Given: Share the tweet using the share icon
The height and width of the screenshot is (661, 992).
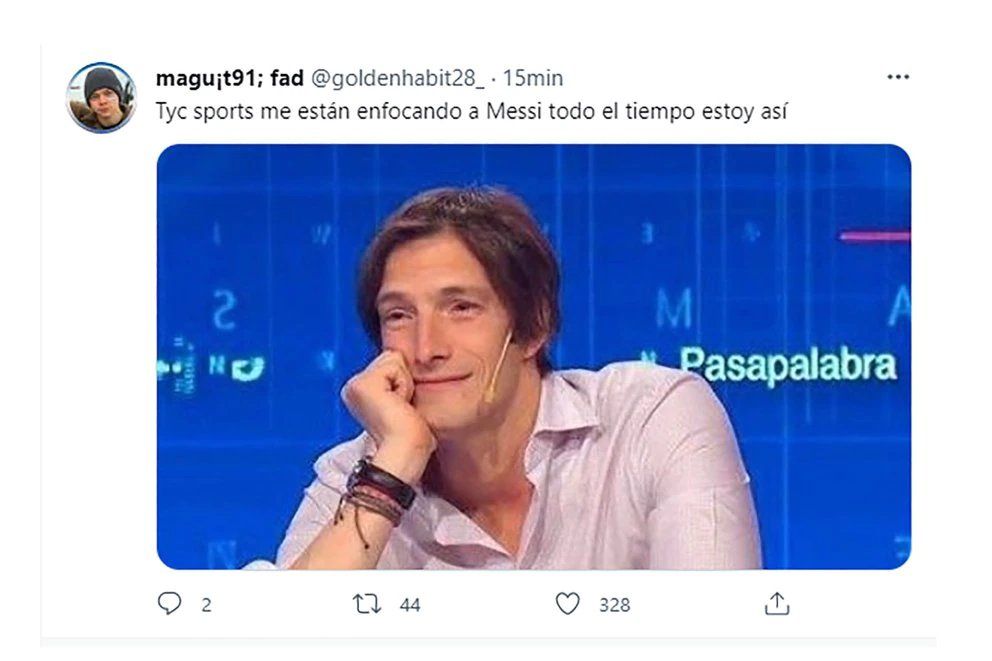Looking at the screenshot, I should tap(777, 604).
